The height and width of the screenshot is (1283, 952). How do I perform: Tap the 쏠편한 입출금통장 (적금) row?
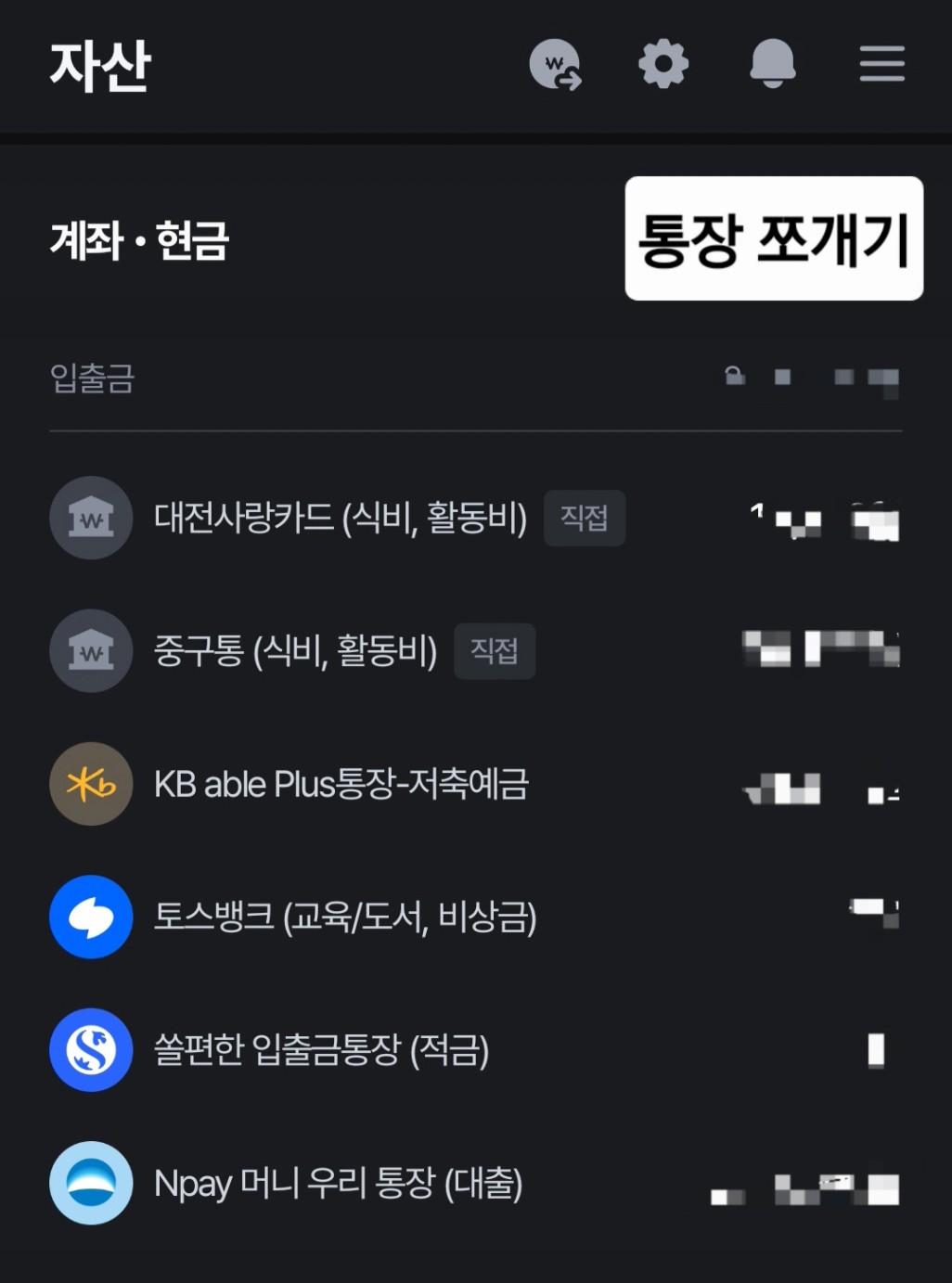coord(321,1050)
